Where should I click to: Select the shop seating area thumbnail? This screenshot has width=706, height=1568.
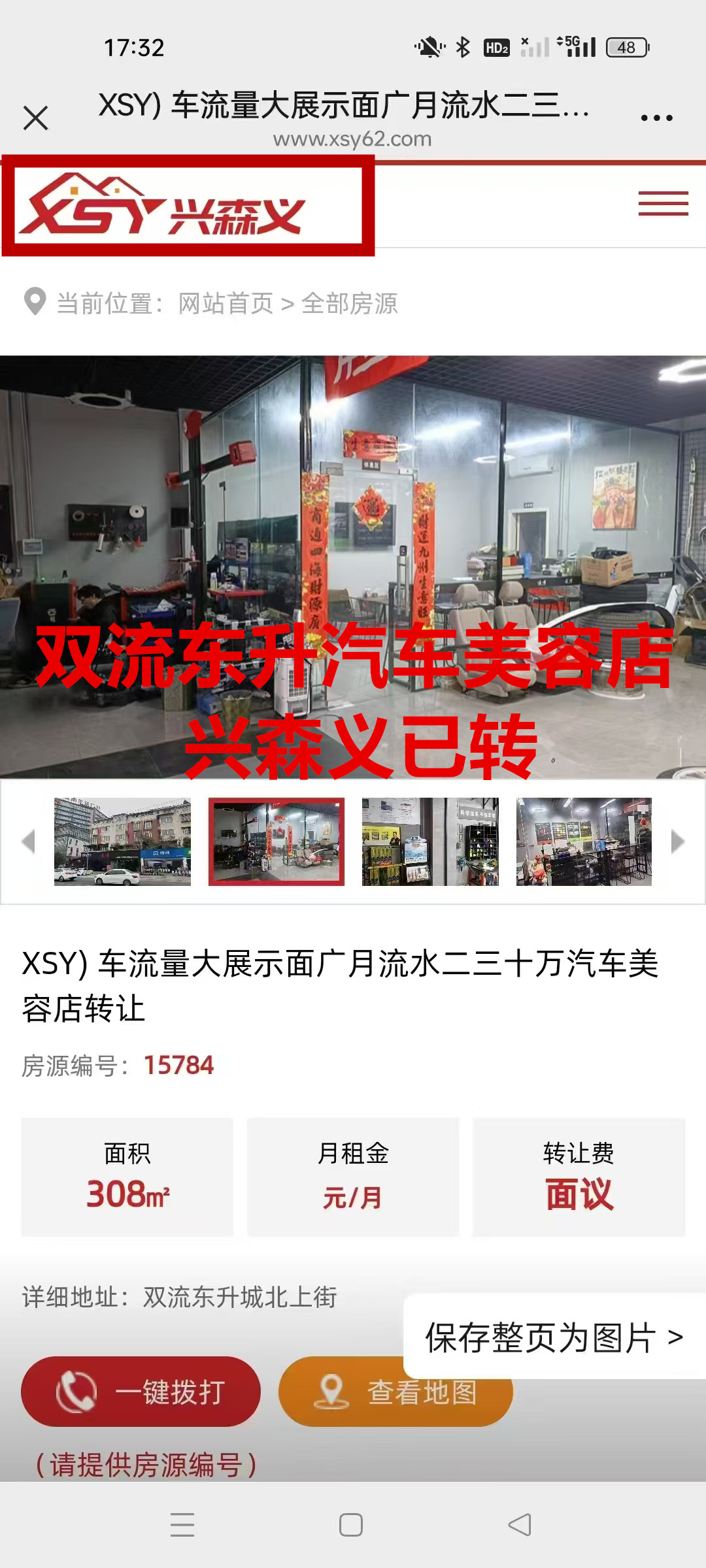click(584, 841)
